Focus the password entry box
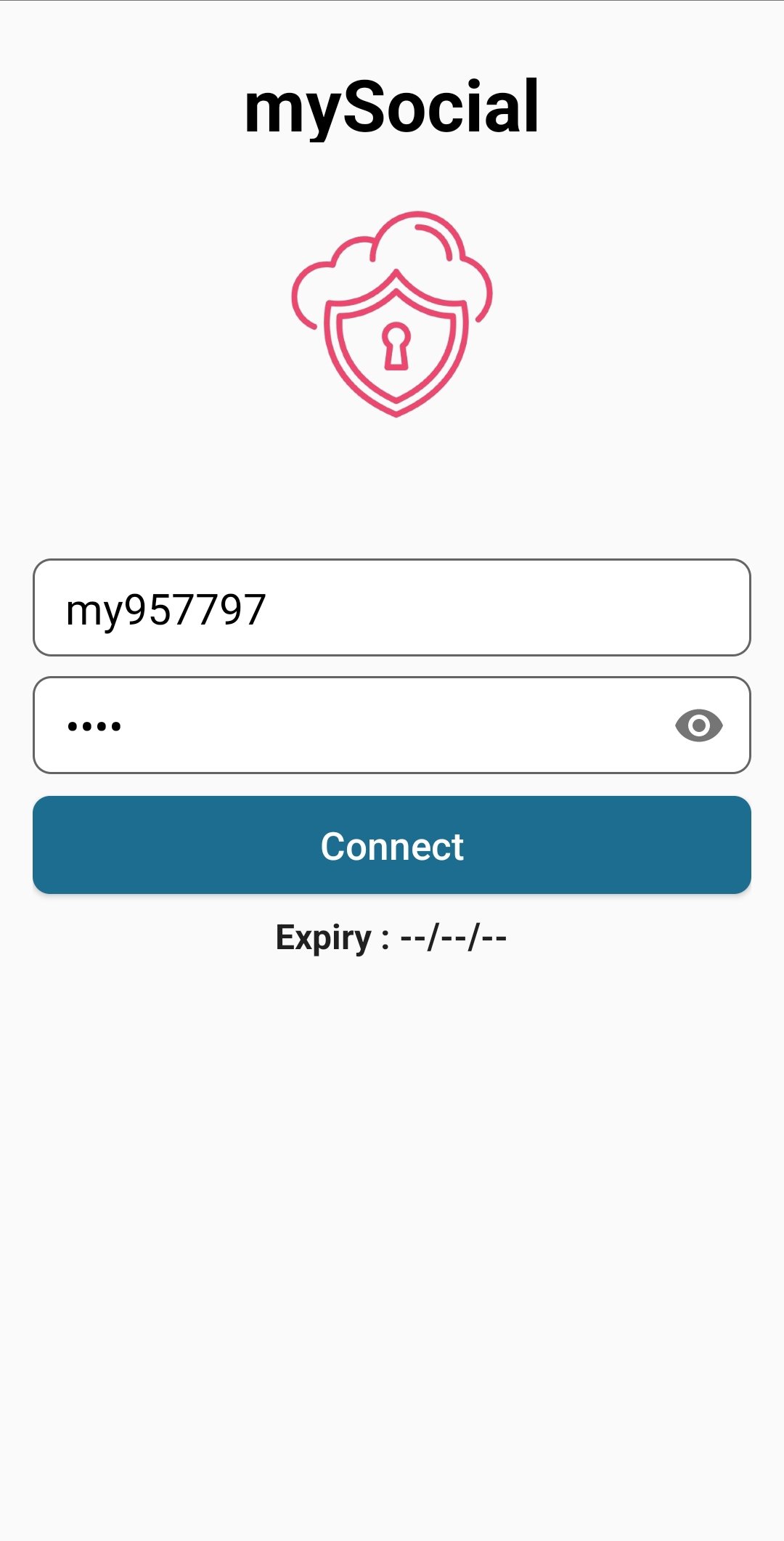Image resolution: width=784 pixels, height=1541 pixels. click(363, 725)
